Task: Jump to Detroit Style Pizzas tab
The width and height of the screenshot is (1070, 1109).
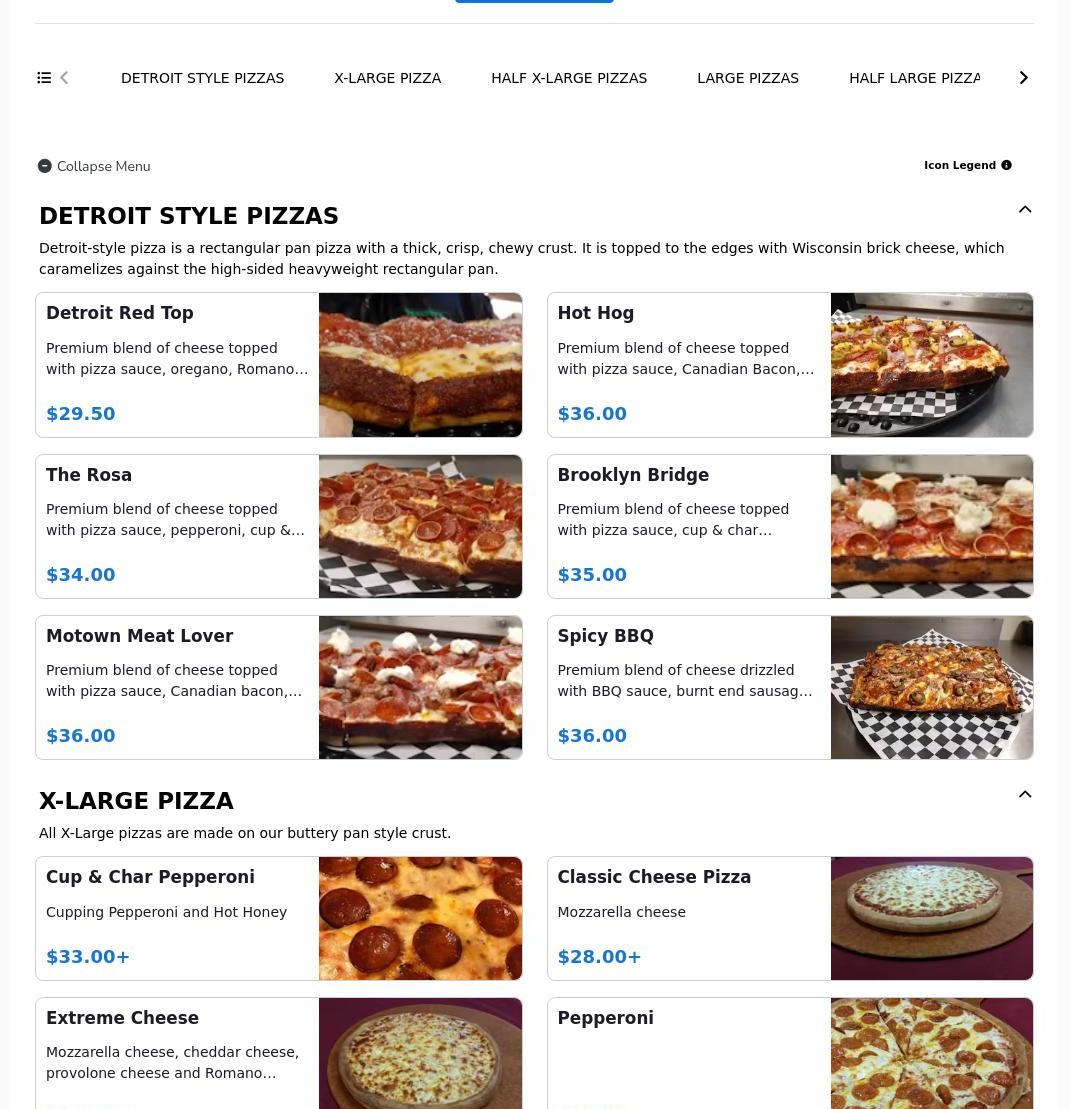Action: tap(202, 78)
